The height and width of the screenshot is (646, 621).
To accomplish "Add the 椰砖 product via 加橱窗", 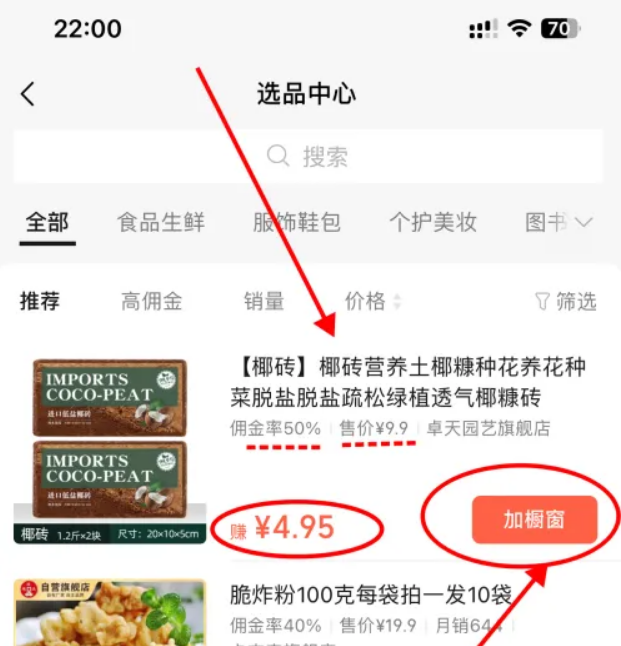I will pos(534,520).
